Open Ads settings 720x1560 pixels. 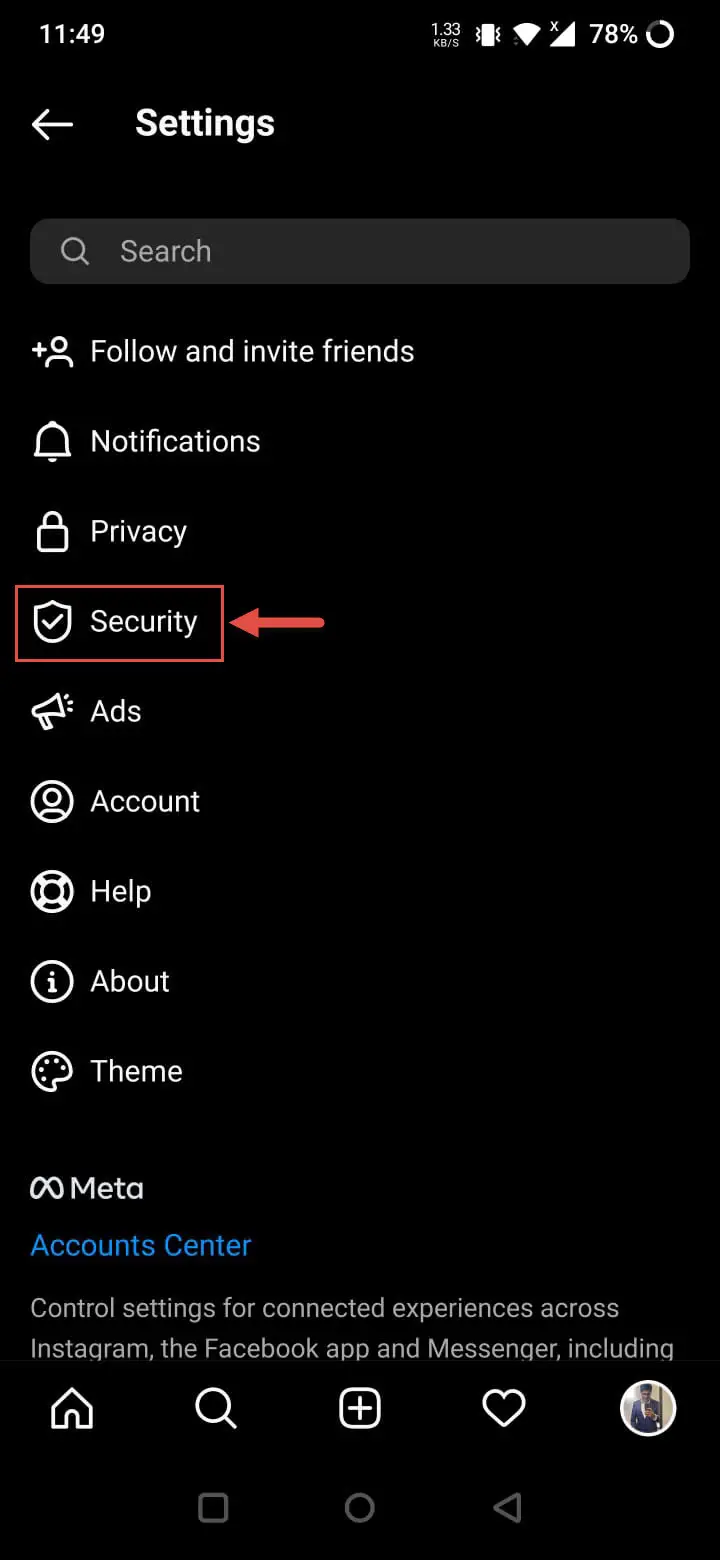click(360, 711)
